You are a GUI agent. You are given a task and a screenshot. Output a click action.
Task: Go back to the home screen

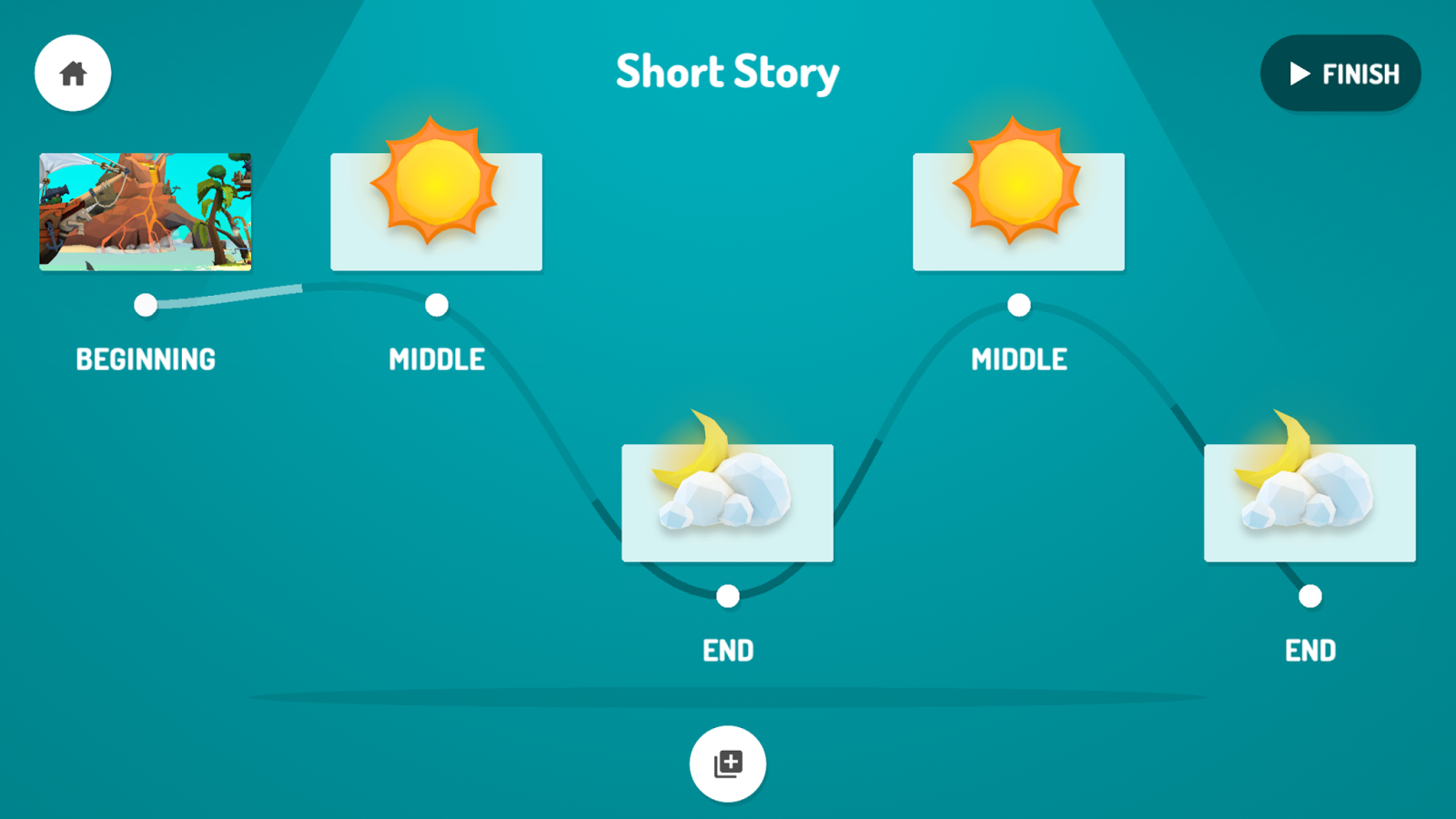pos(73,73)
